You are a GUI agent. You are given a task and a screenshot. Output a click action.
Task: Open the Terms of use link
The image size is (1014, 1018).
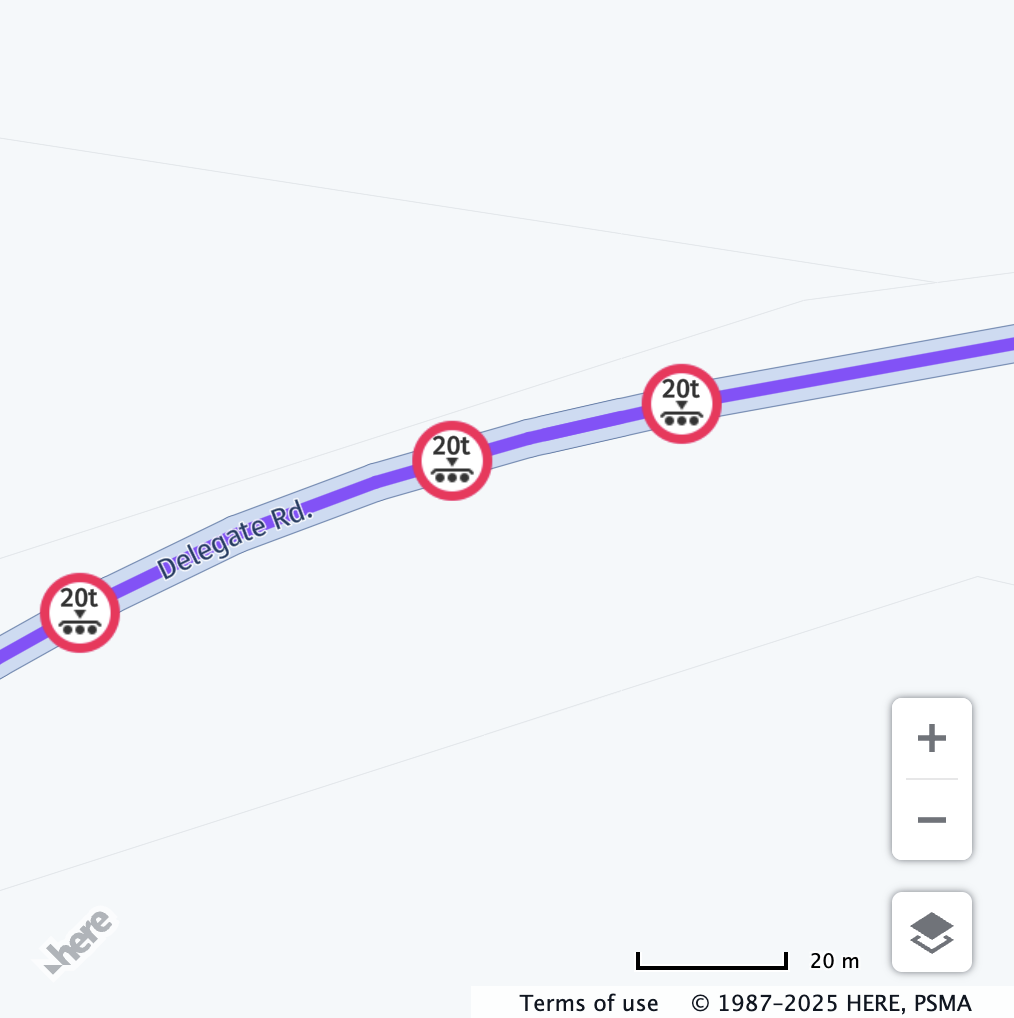click(x=589, y=1003)
